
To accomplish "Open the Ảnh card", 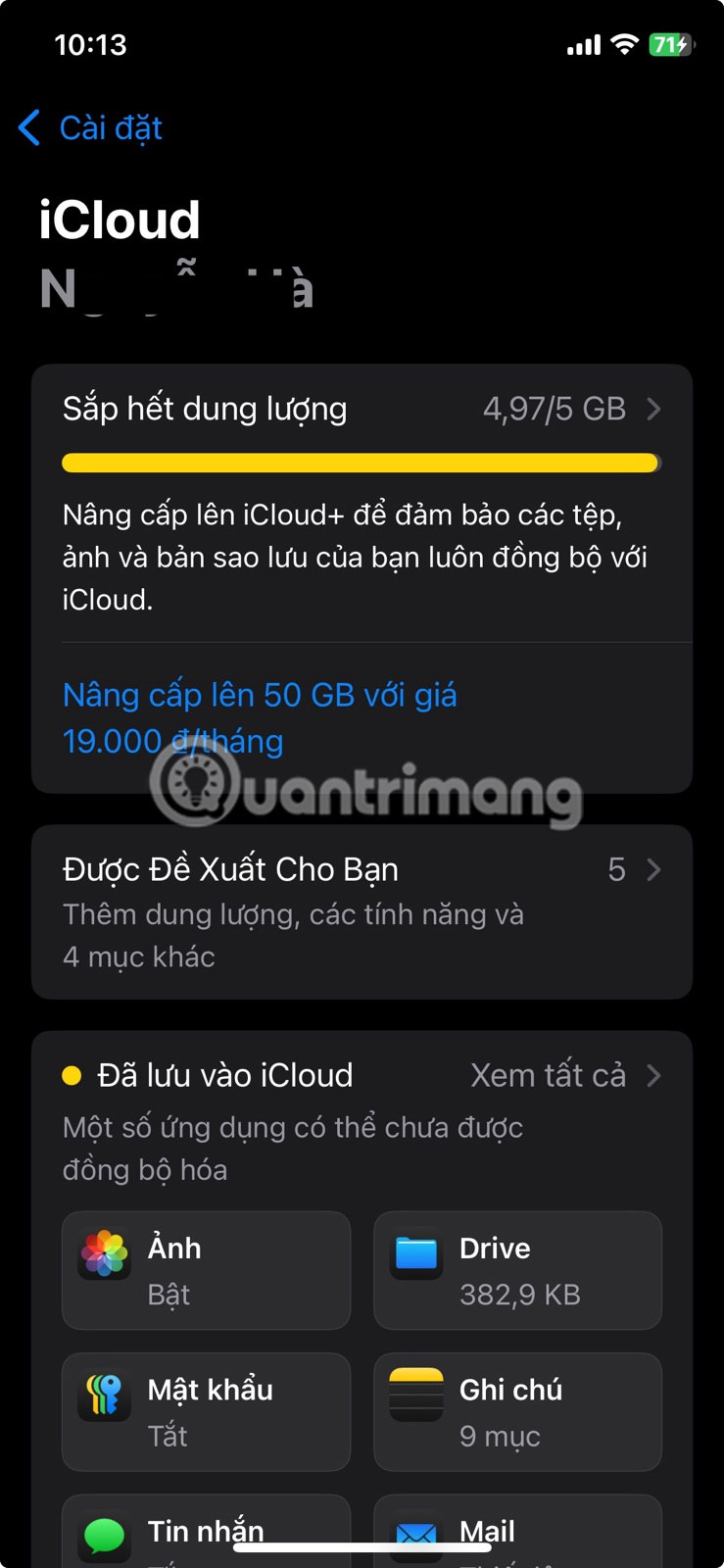I will (x=206, y=1270).
